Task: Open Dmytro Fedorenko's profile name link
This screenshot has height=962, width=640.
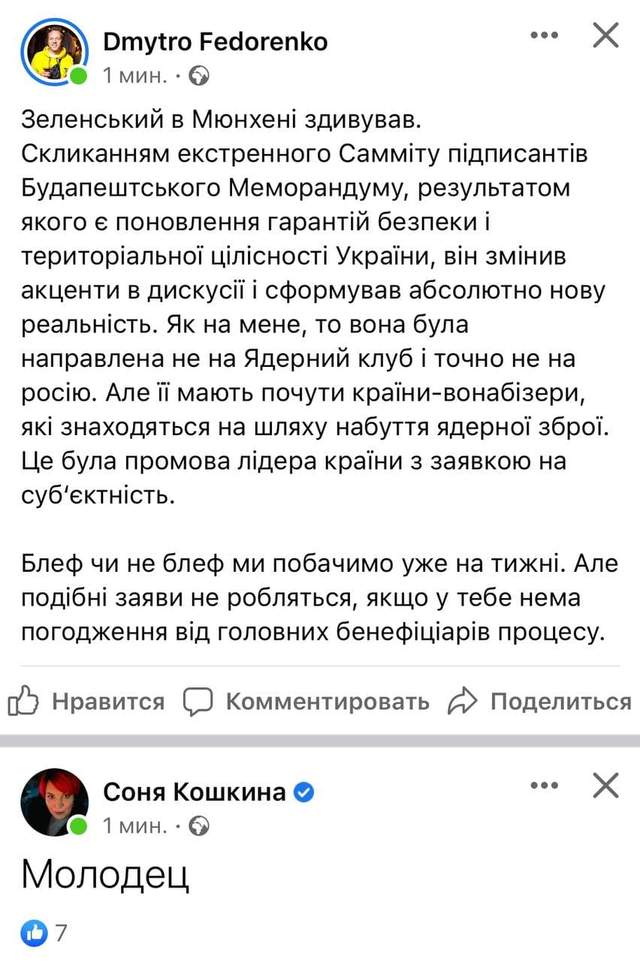Action: pos(215,41)
